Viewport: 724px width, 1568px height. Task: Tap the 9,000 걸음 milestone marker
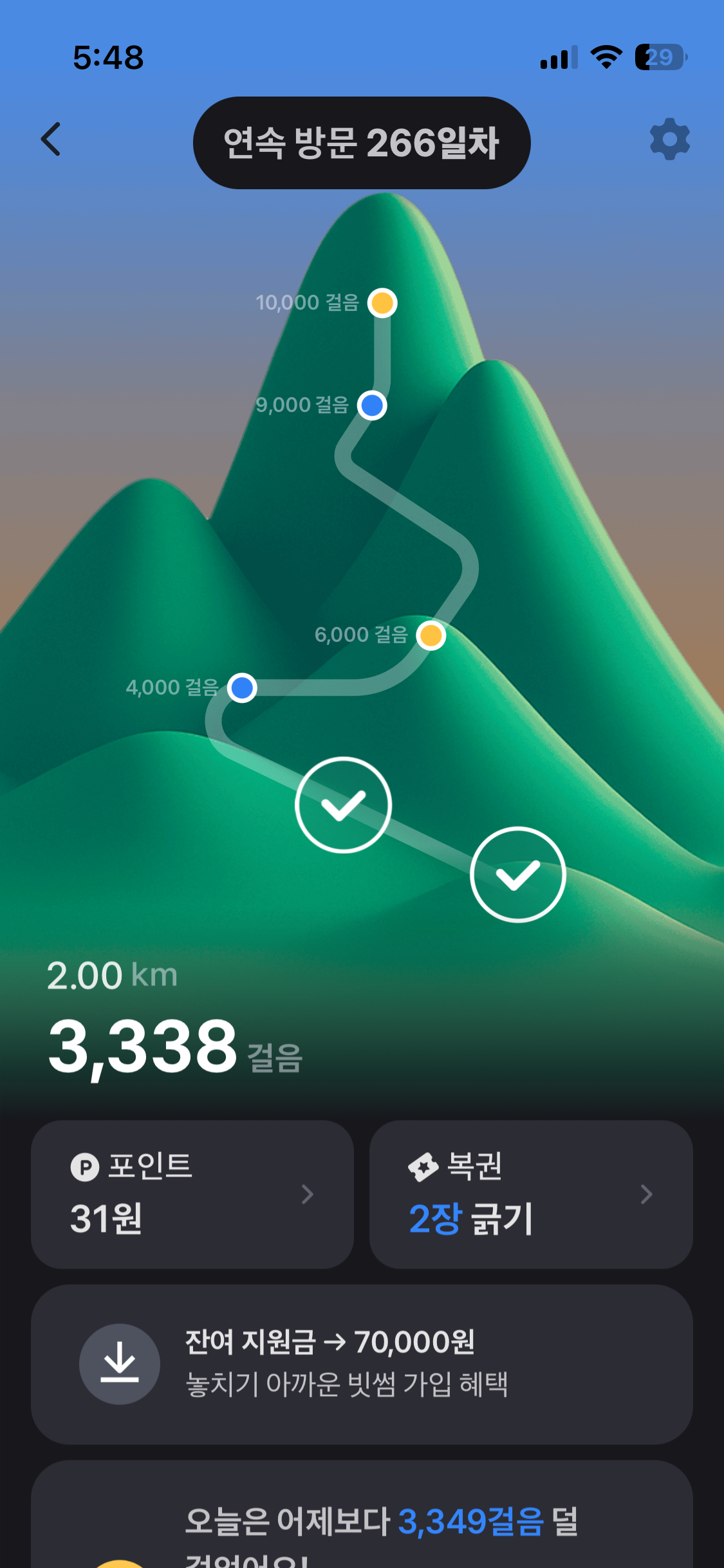(x=372, y=406)
